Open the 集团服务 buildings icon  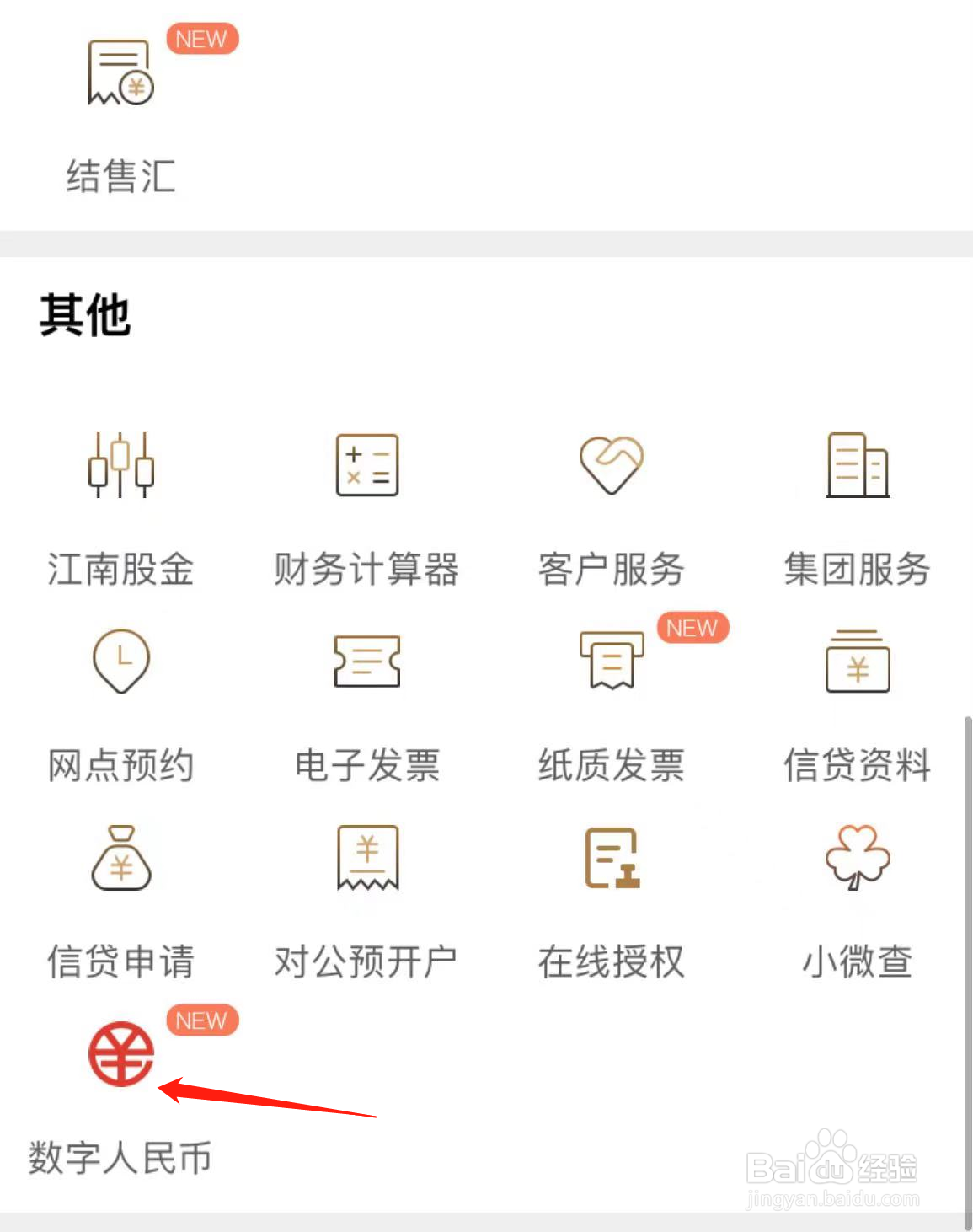click(857, 468)
